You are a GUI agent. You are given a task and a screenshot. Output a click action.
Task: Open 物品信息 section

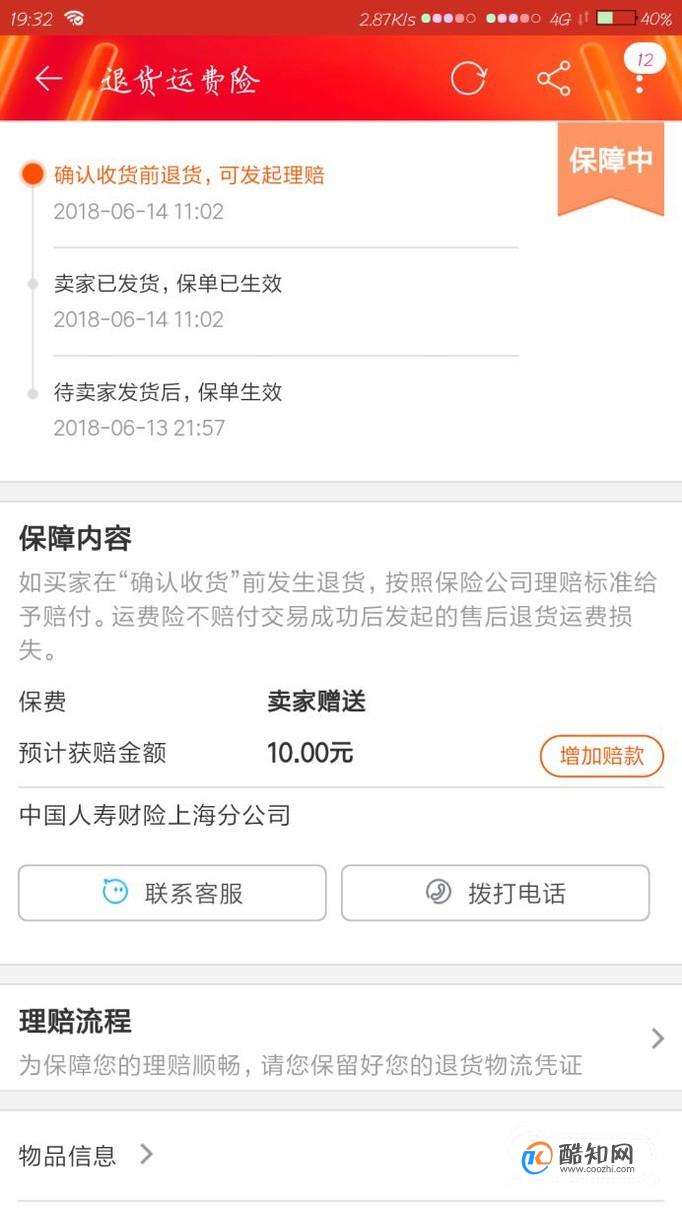pos(341,1156)
